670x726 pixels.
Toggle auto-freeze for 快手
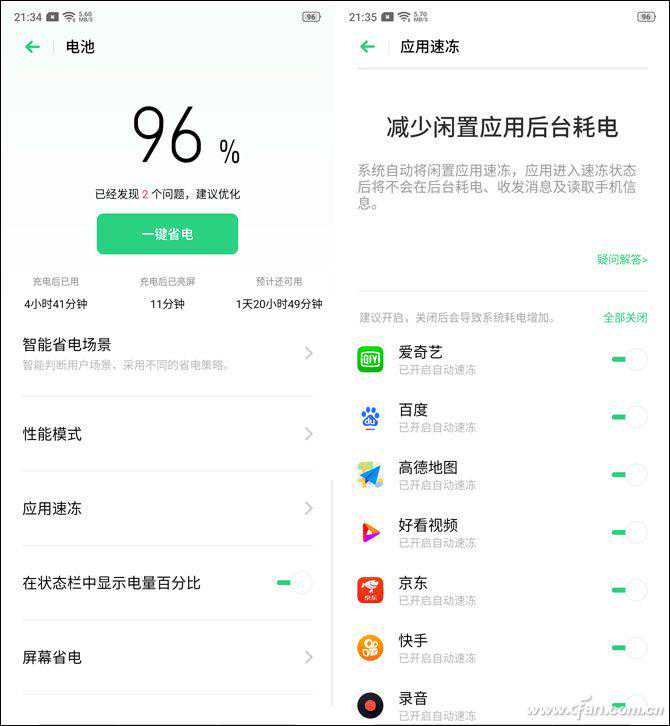tap(628, 647)
